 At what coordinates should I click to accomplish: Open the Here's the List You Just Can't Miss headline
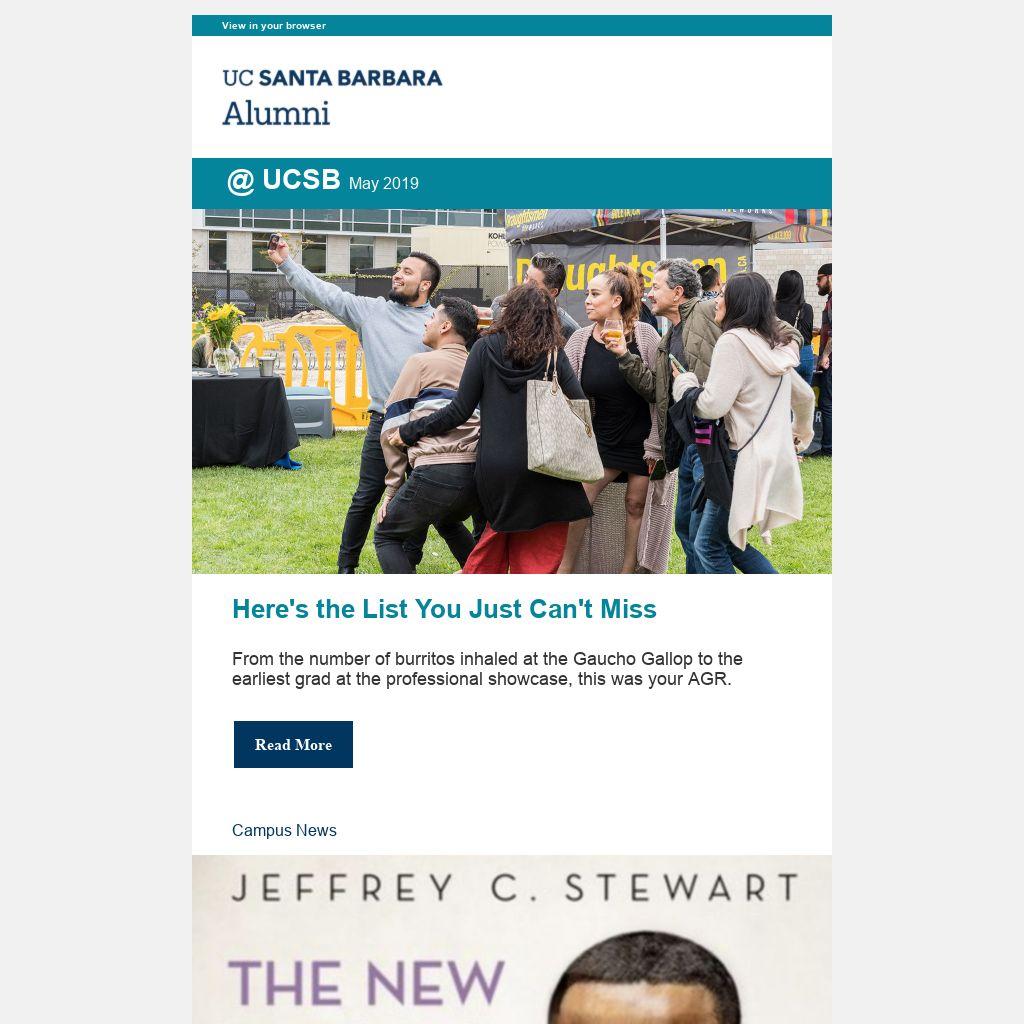click(x=444, y=609)
